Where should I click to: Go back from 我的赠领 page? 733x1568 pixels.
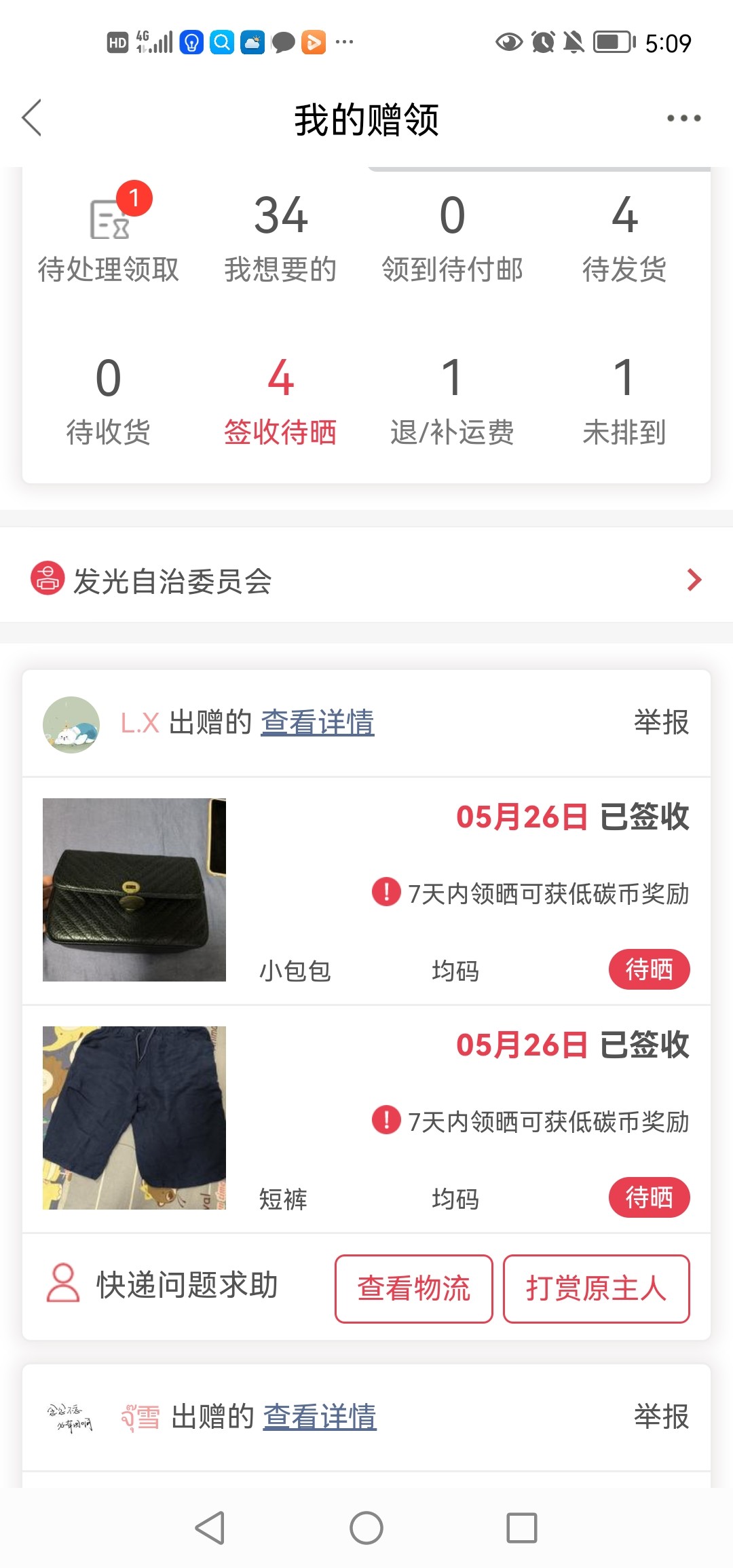32,118
